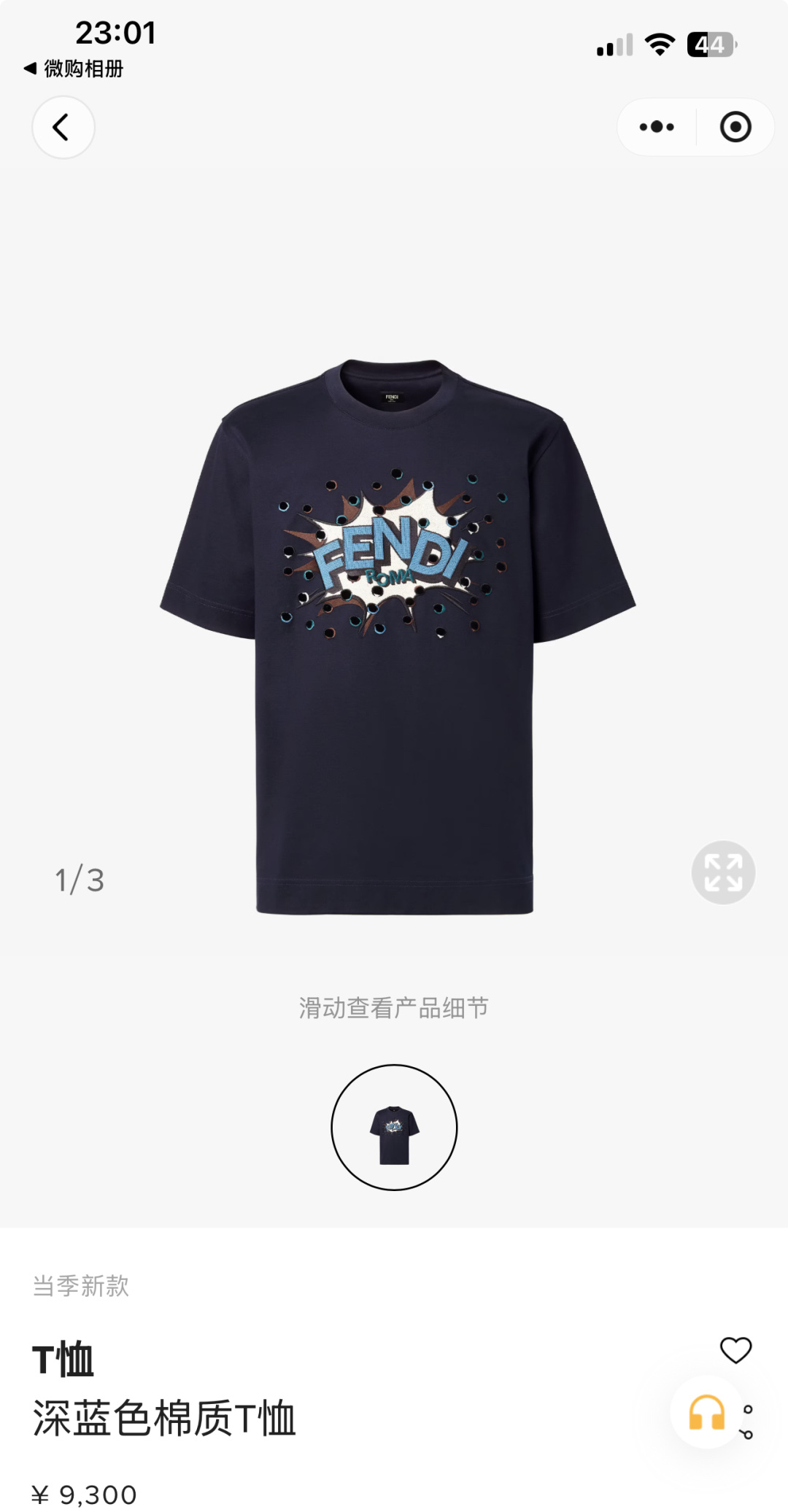This screenshot has width=788, height=1512.
Task: Add the T-shirt to favorites with heart
Action: tap(735, 1350)
